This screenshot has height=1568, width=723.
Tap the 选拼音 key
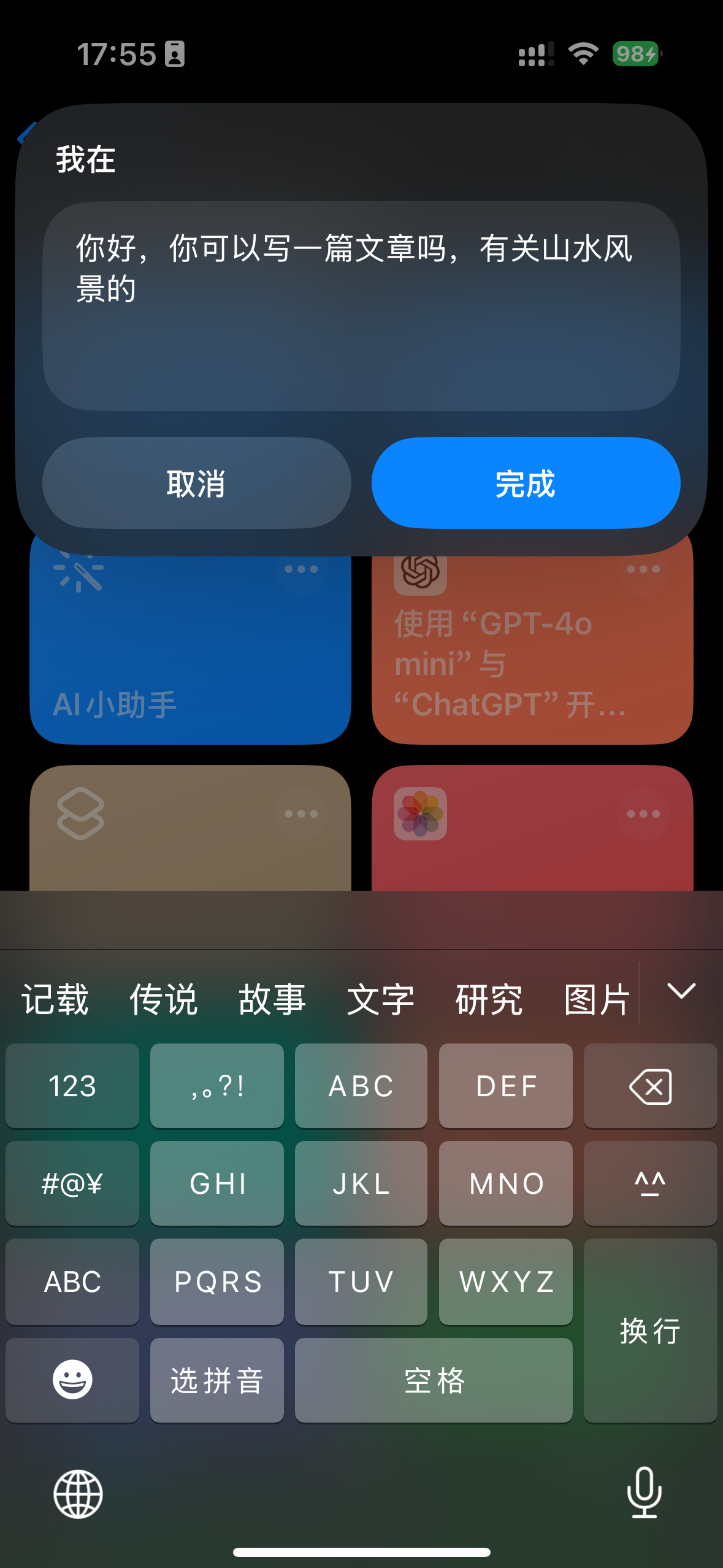(x=217, y=1380)
